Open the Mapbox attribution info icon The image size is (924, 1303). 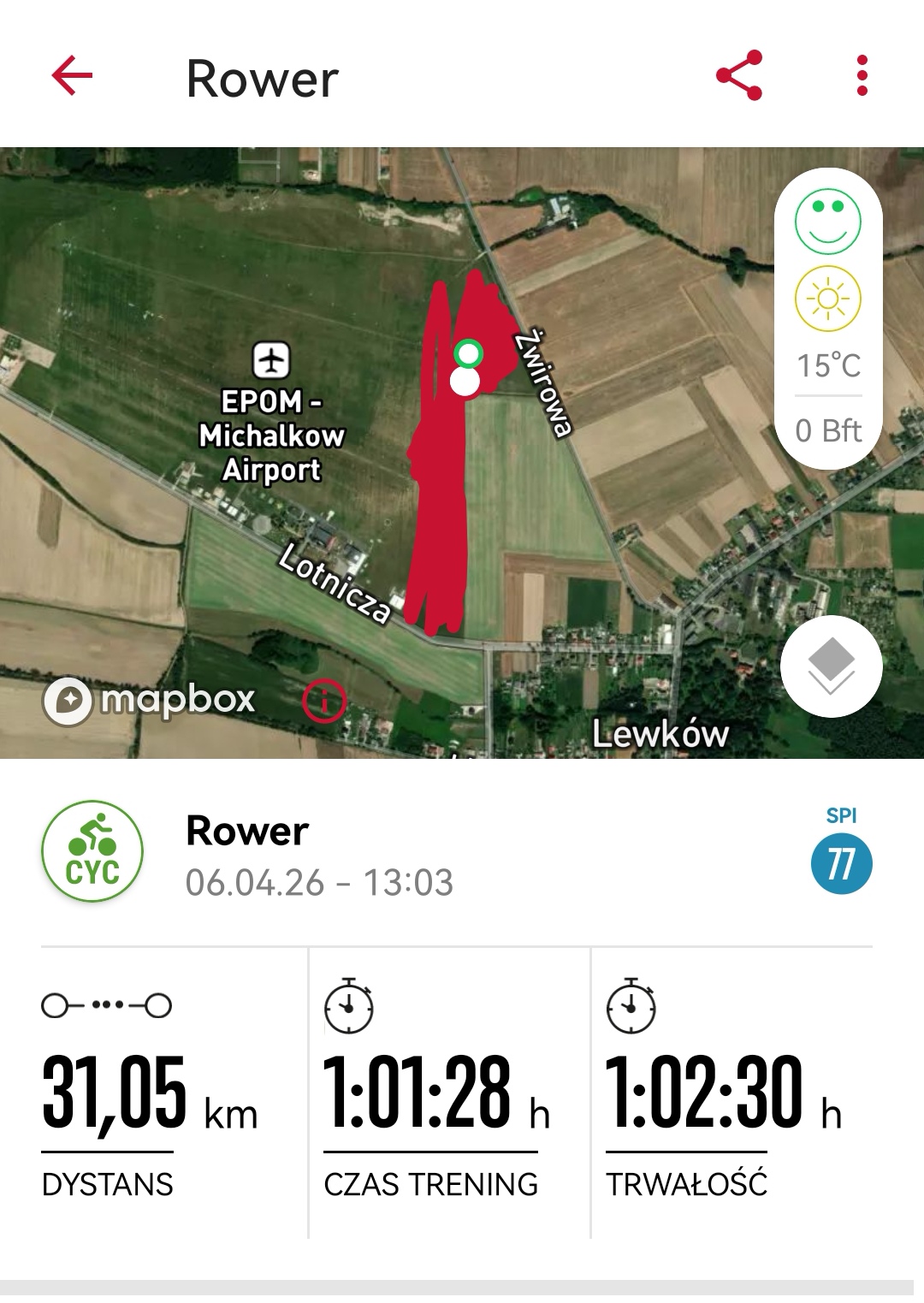pyautogui.click(x=324, y=702)
